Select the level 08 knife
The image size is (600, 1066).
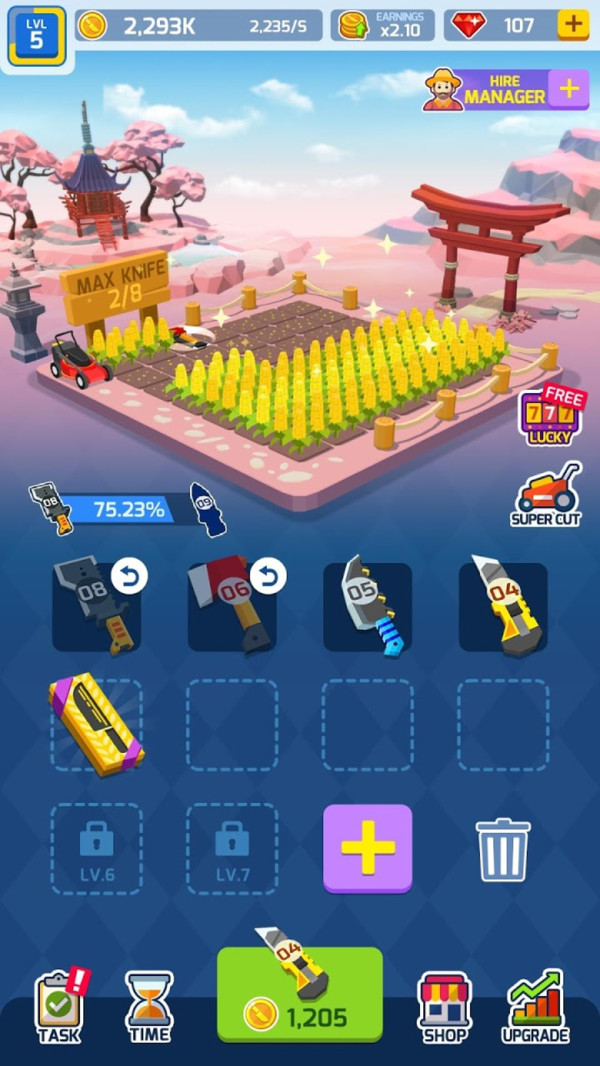click(96, 606)
